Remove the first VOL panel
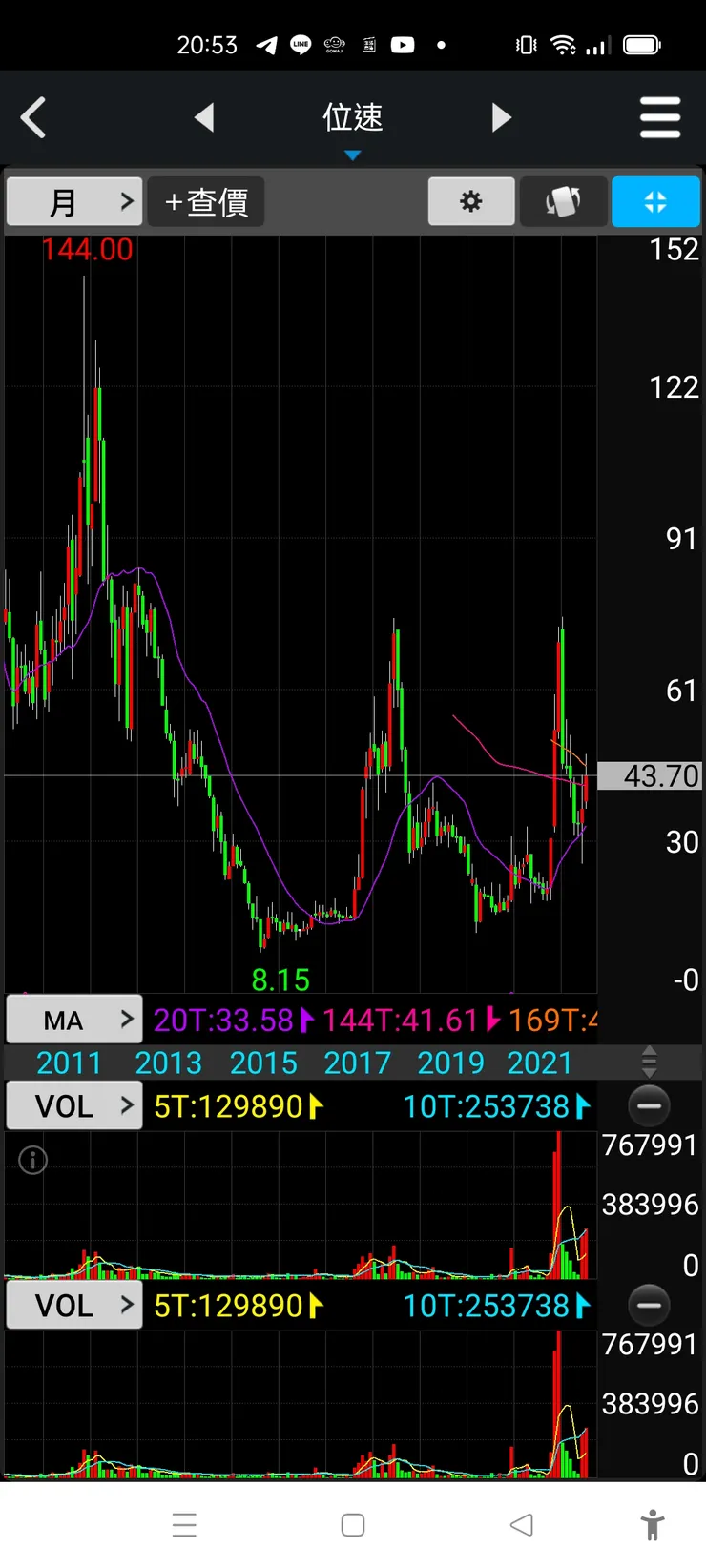The image size is (706, 1568). coord(649,1106)
